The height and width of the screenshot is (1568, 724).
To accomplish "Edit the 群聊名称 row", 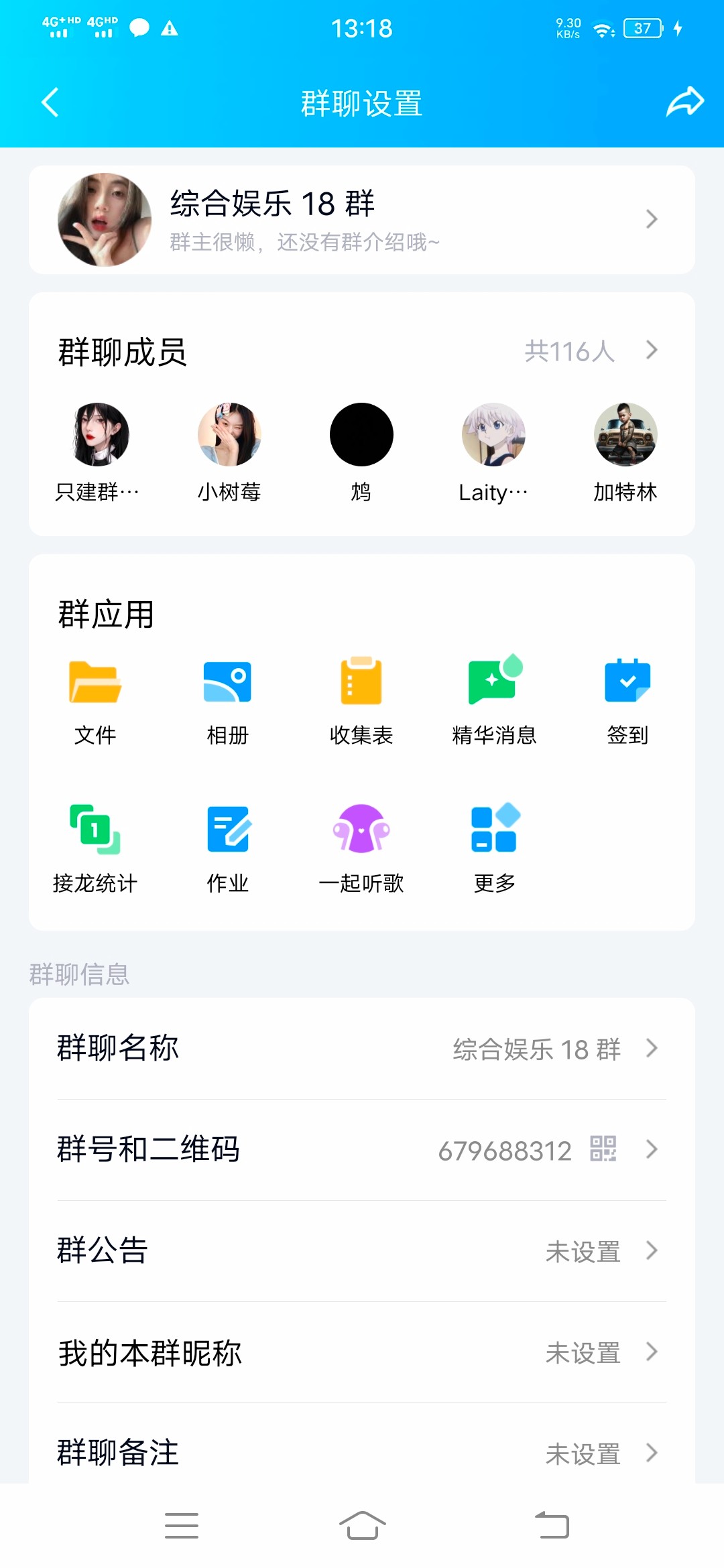I will point(362,1049).
